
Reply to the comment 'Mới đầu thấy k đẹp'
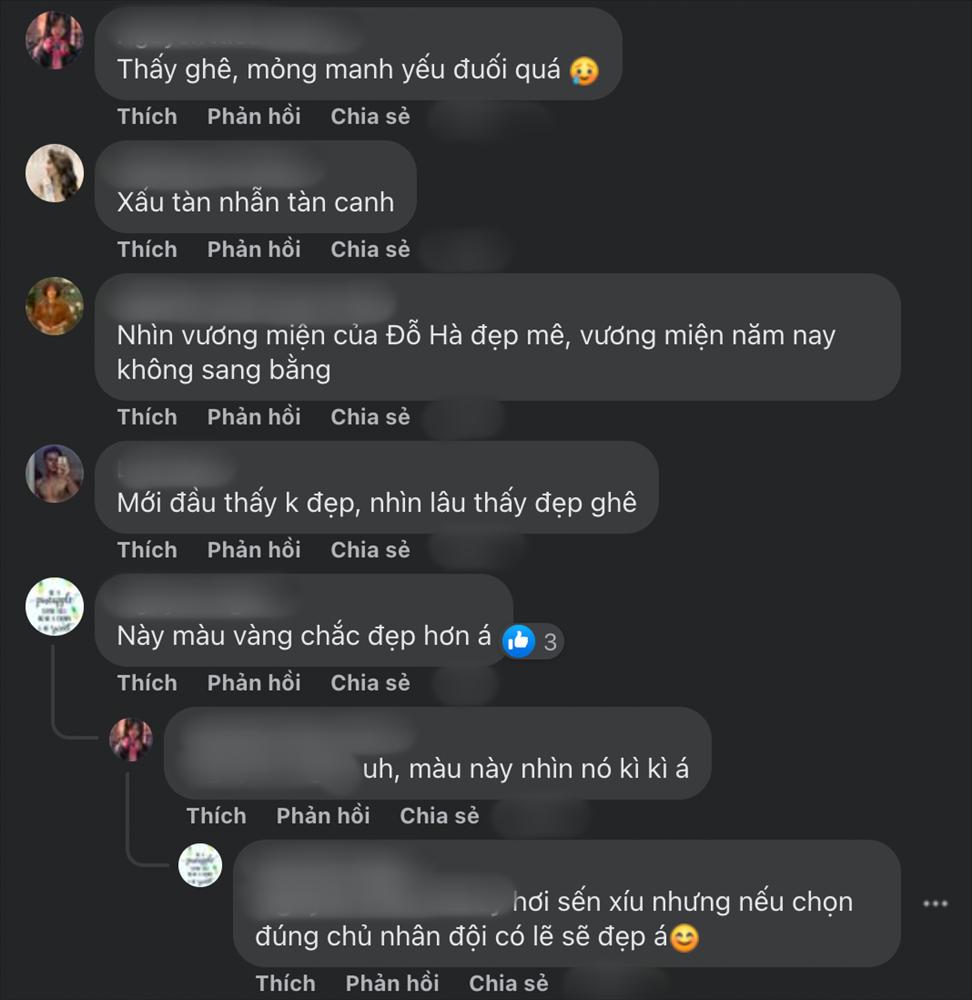coord(253,549)
